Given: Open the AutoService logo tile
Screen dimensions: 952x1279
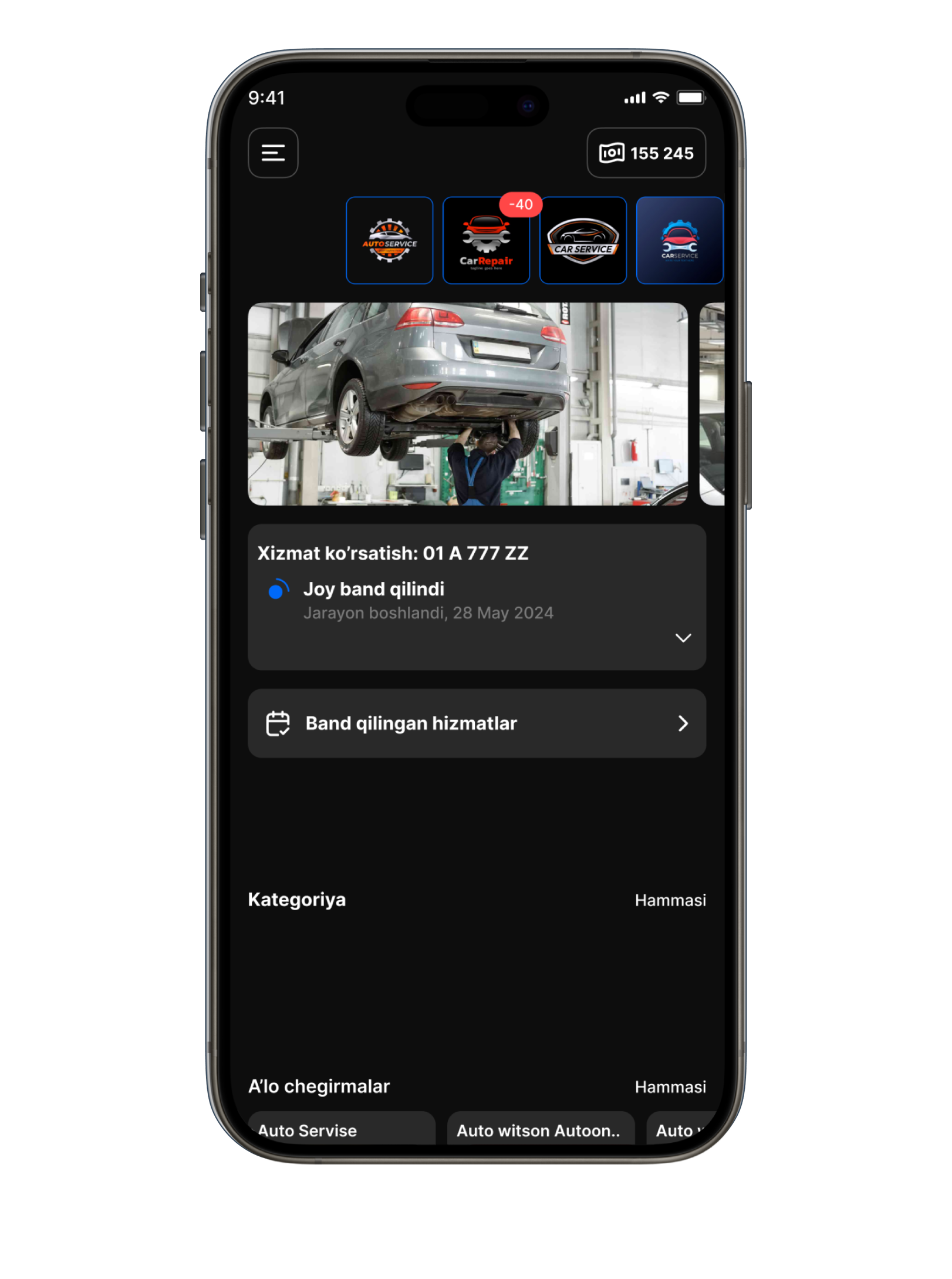Looking at the screenshot, I should pyautogui.click(x=389, y=241).
